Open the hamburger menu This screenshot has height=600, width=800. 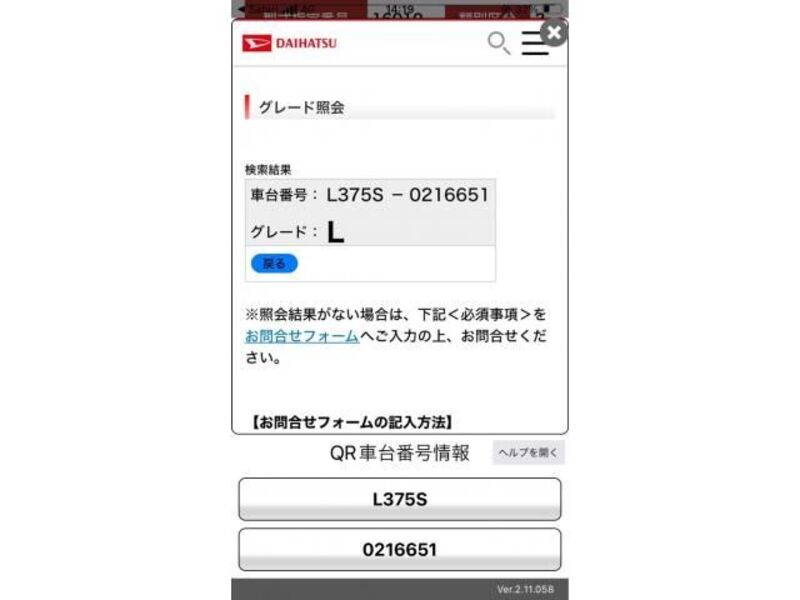click(x=535, y=44)
